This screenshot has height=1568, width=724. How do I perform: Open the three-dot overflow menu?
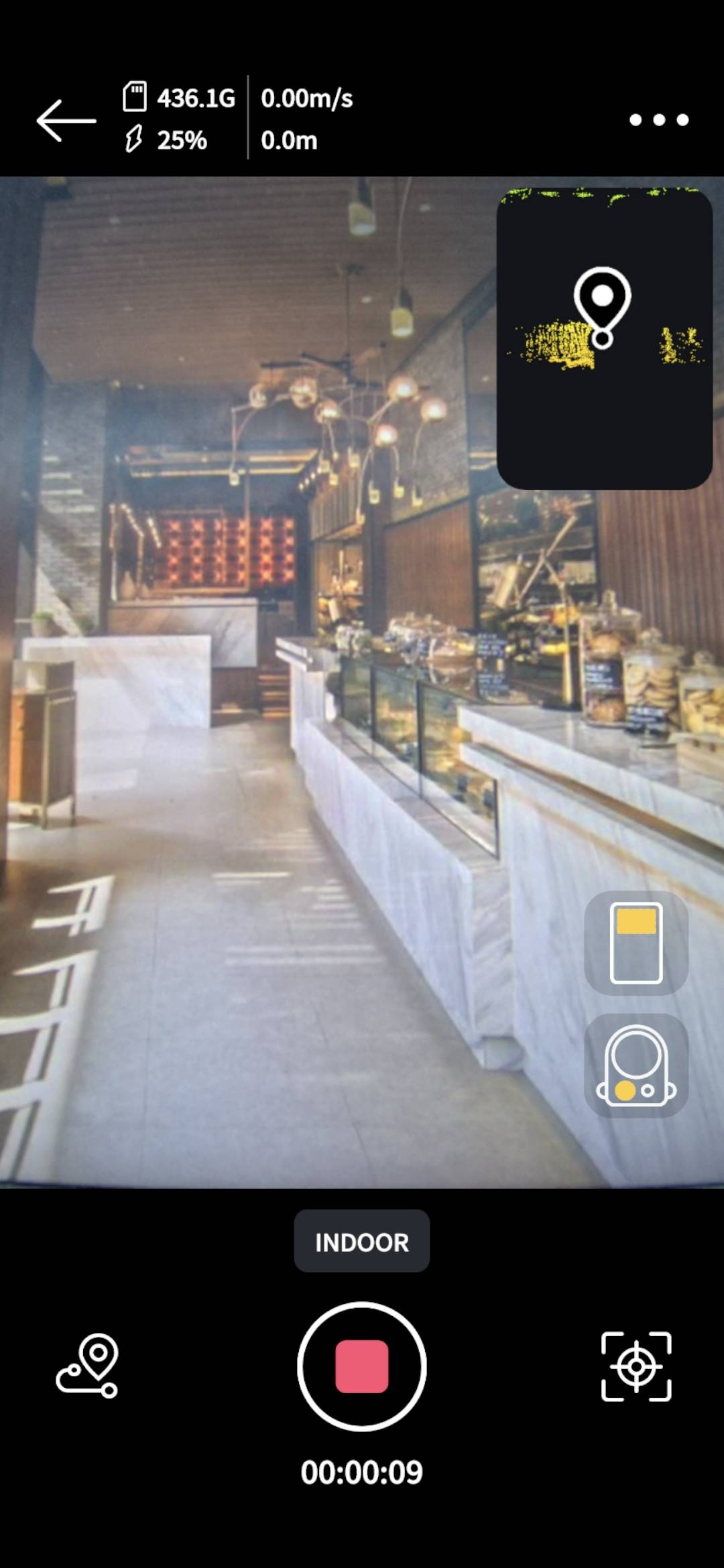coord(659,120)
